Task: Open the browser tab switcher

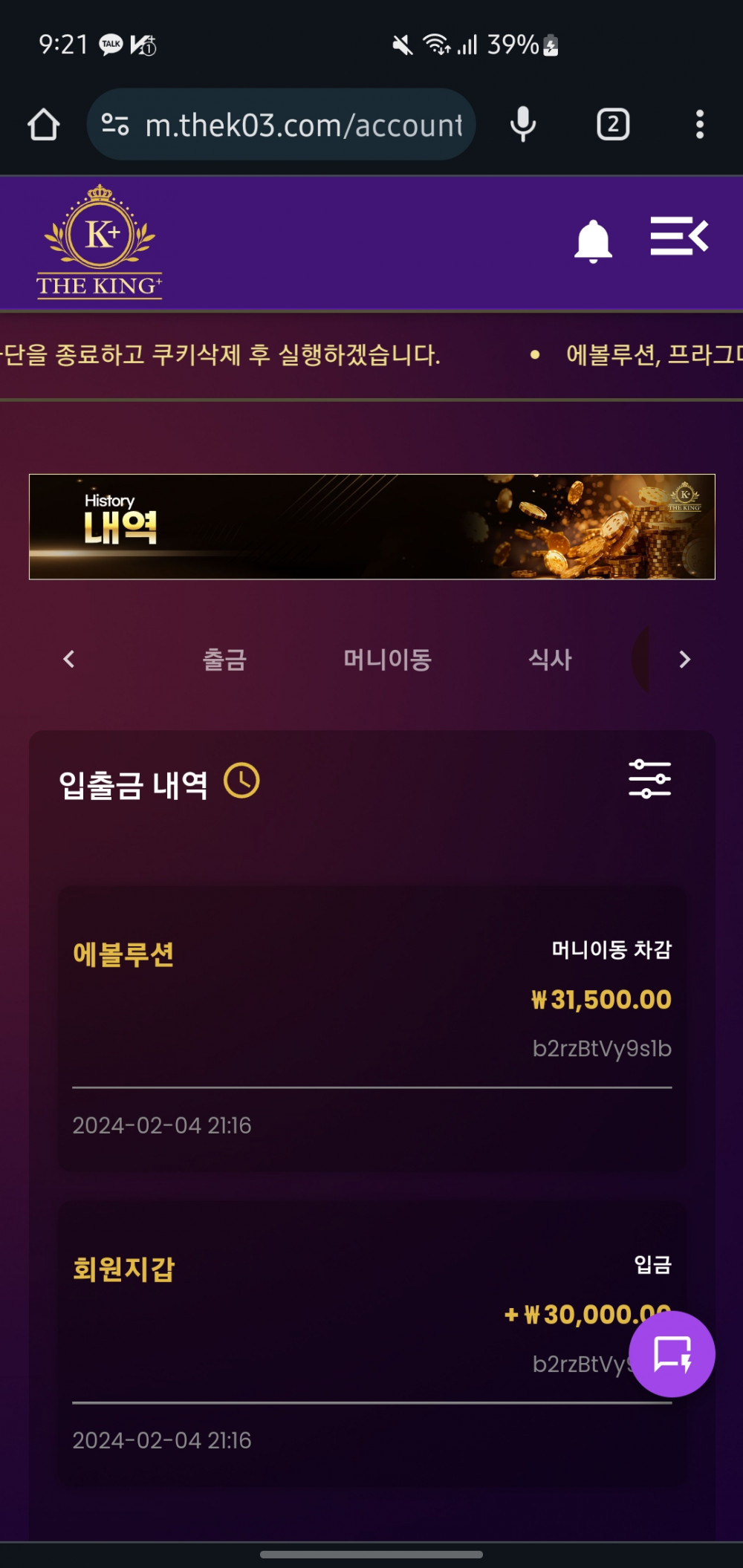Action: click(x=613, y=125)
